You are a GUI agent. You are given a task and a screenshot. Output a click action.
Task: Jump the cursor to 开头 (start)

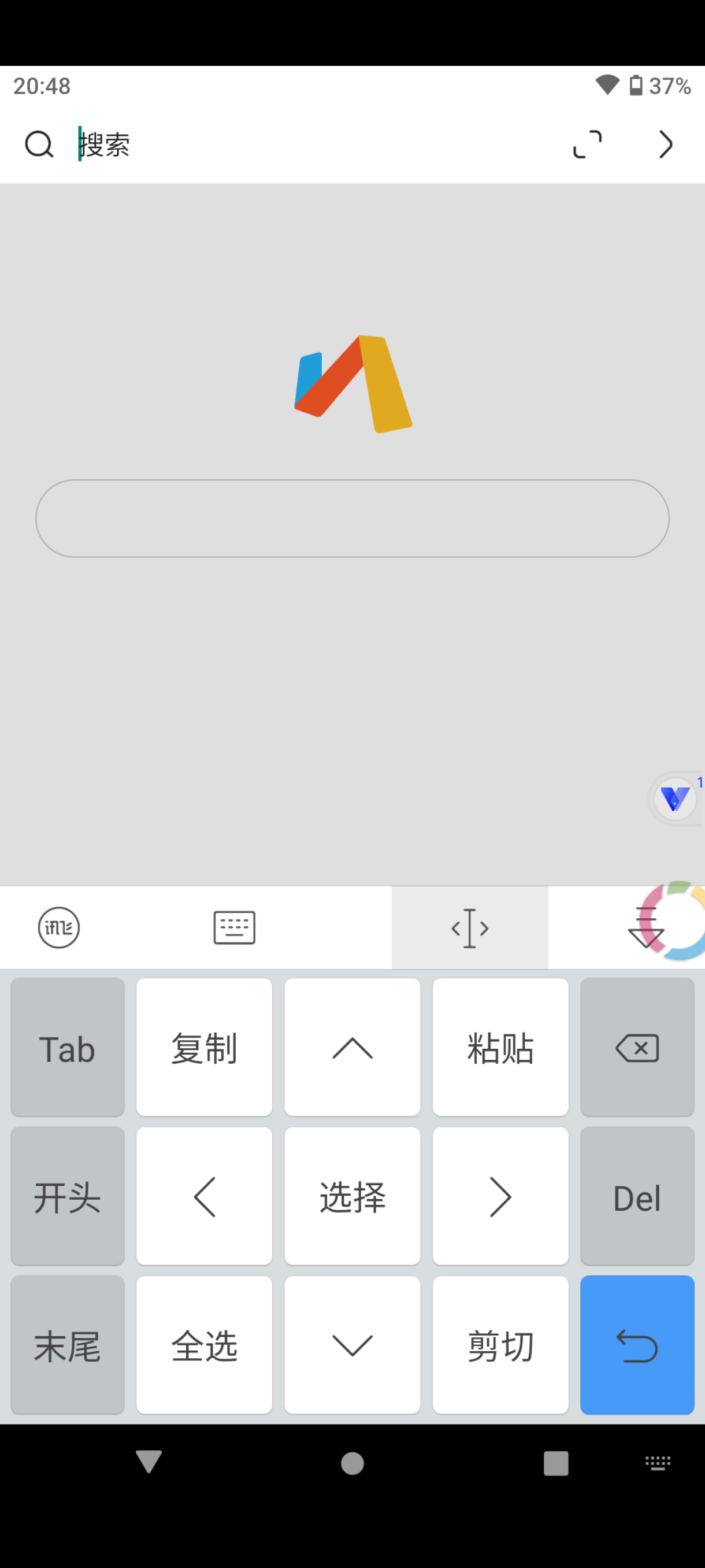[x=68, y=1196]
